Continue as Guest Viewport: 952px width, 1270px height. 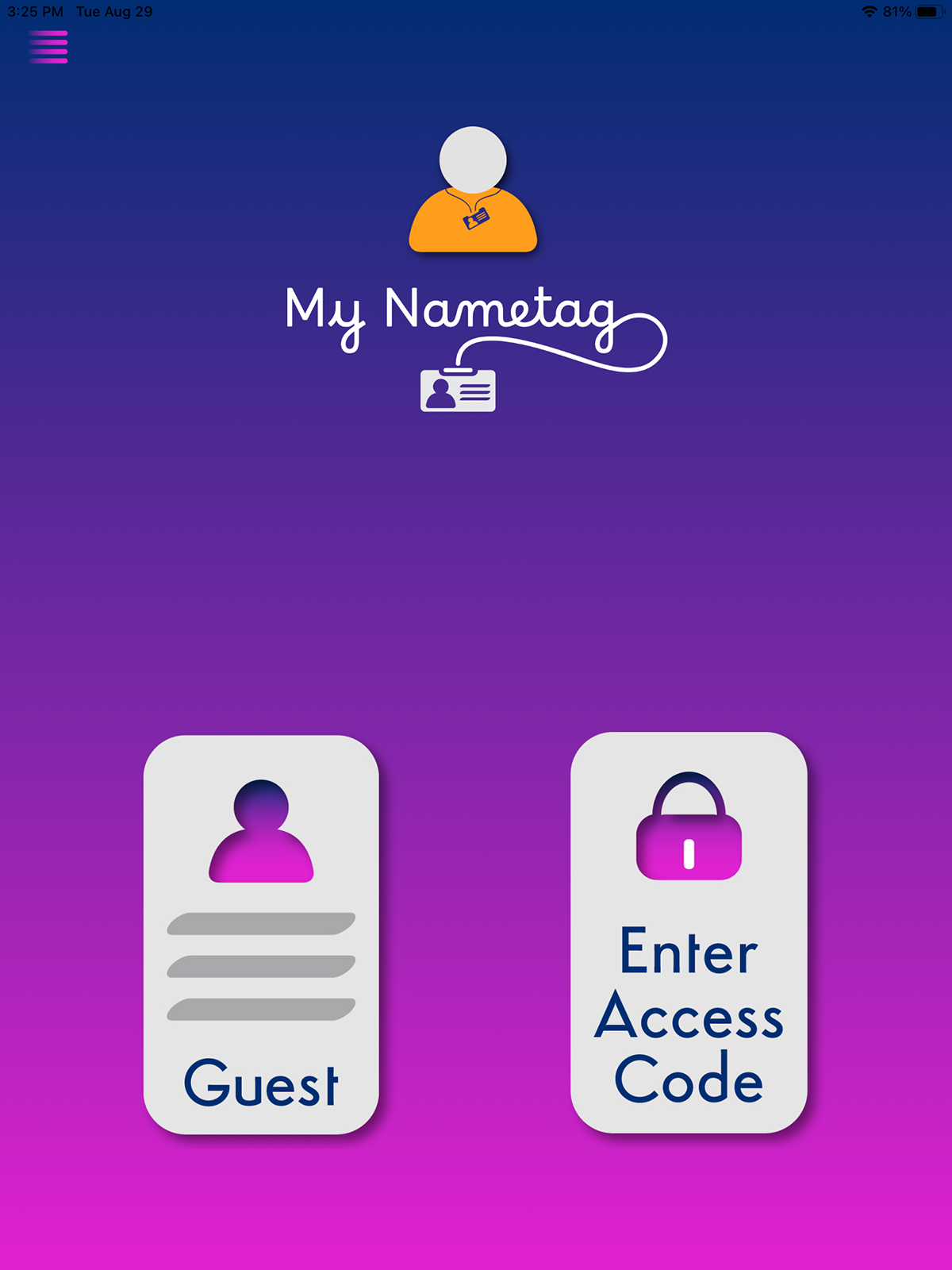coord(261,934)
